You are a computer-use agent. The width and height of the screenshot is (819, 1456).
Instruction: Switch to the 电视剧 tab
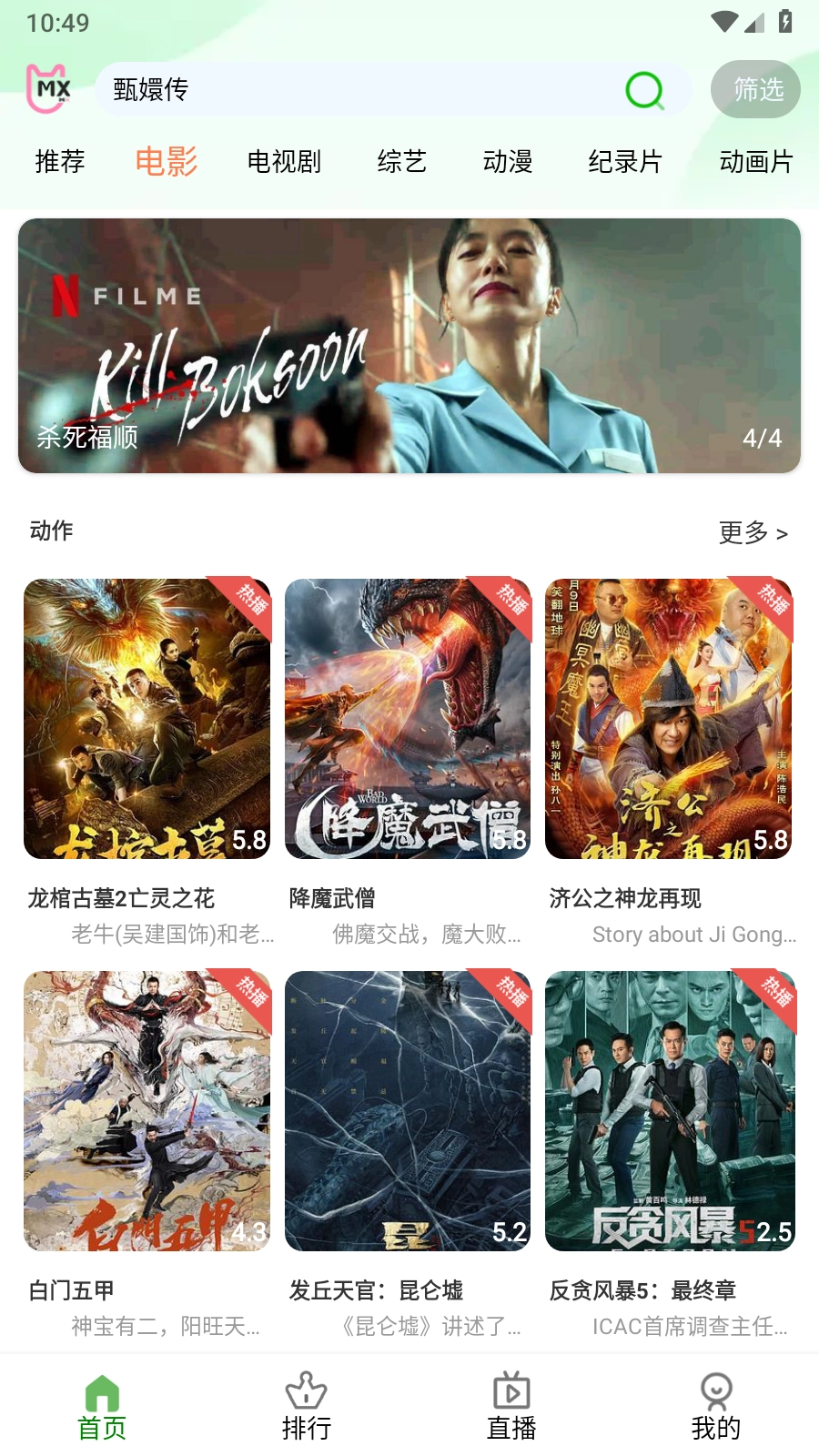point(284,162)
